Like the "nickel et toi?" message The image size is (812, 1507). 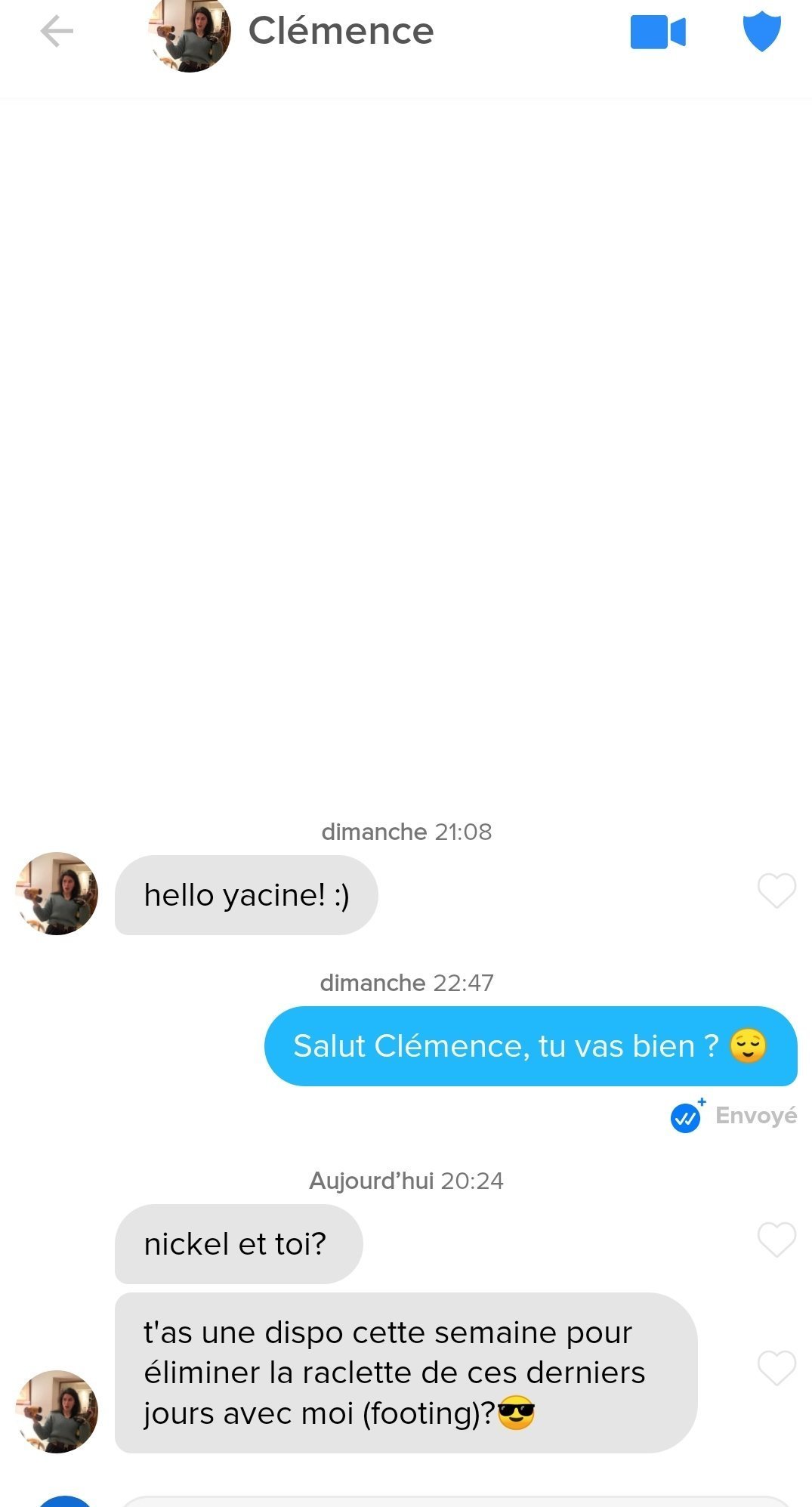pyautogui.click(x=776, y=1240)
